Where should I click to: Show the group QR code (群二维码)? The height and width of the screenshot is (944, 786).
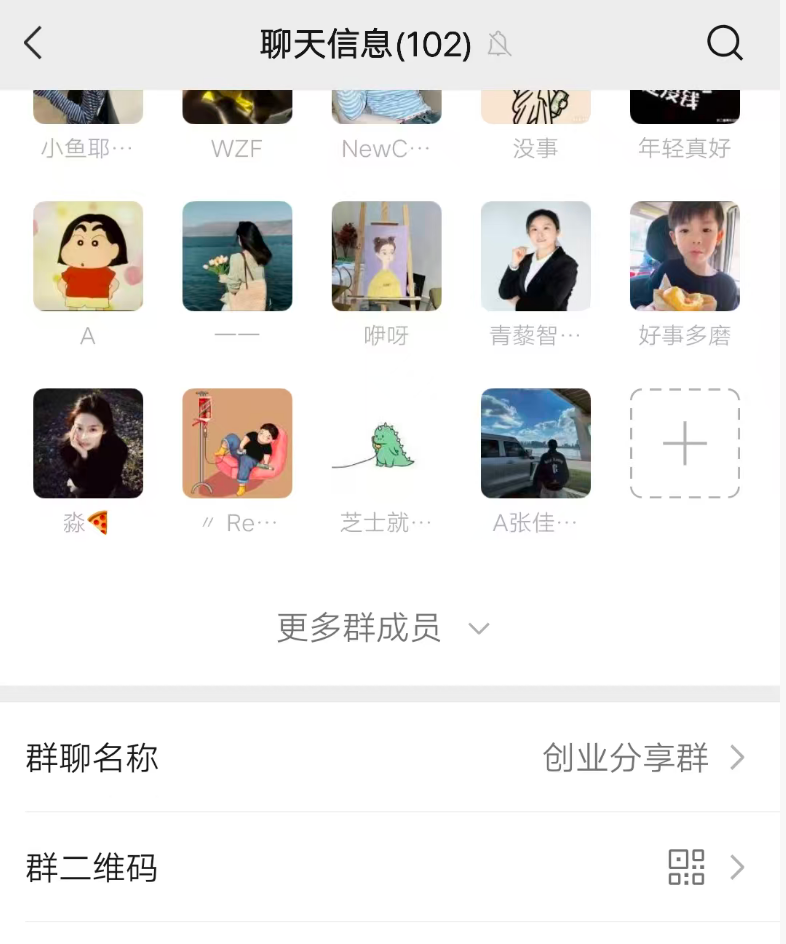pyautogui.click(x=393, y=867)
